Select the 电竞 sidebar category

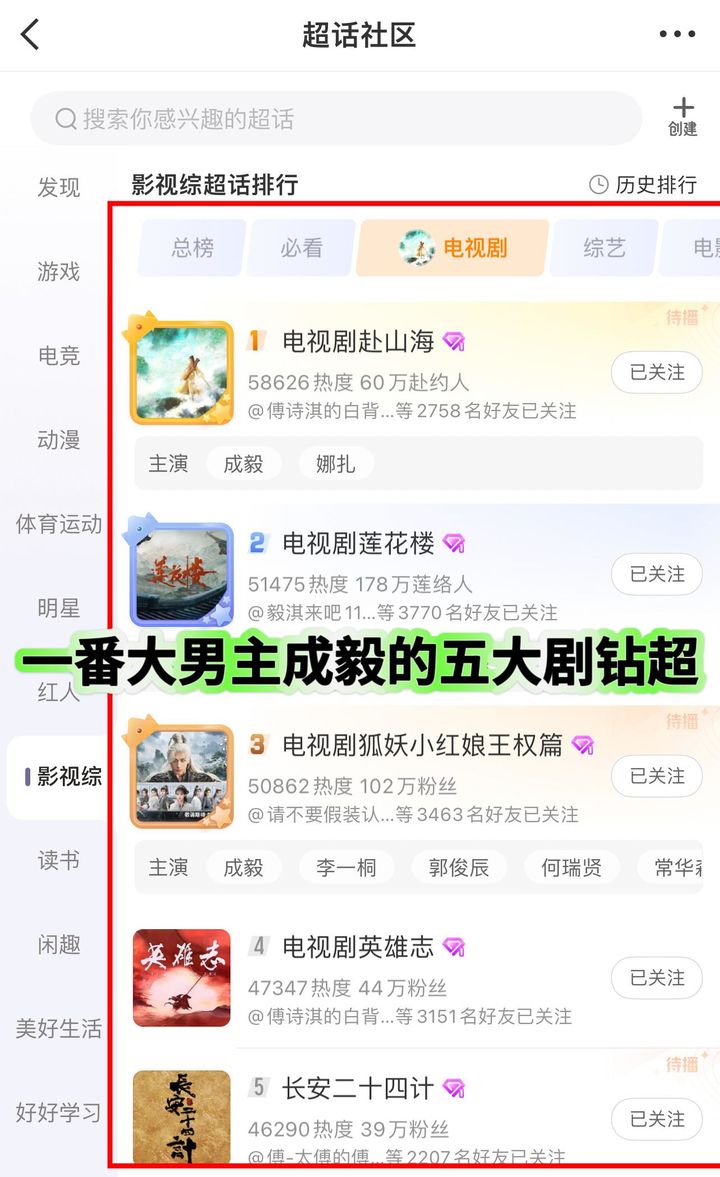tap(59, 355)
